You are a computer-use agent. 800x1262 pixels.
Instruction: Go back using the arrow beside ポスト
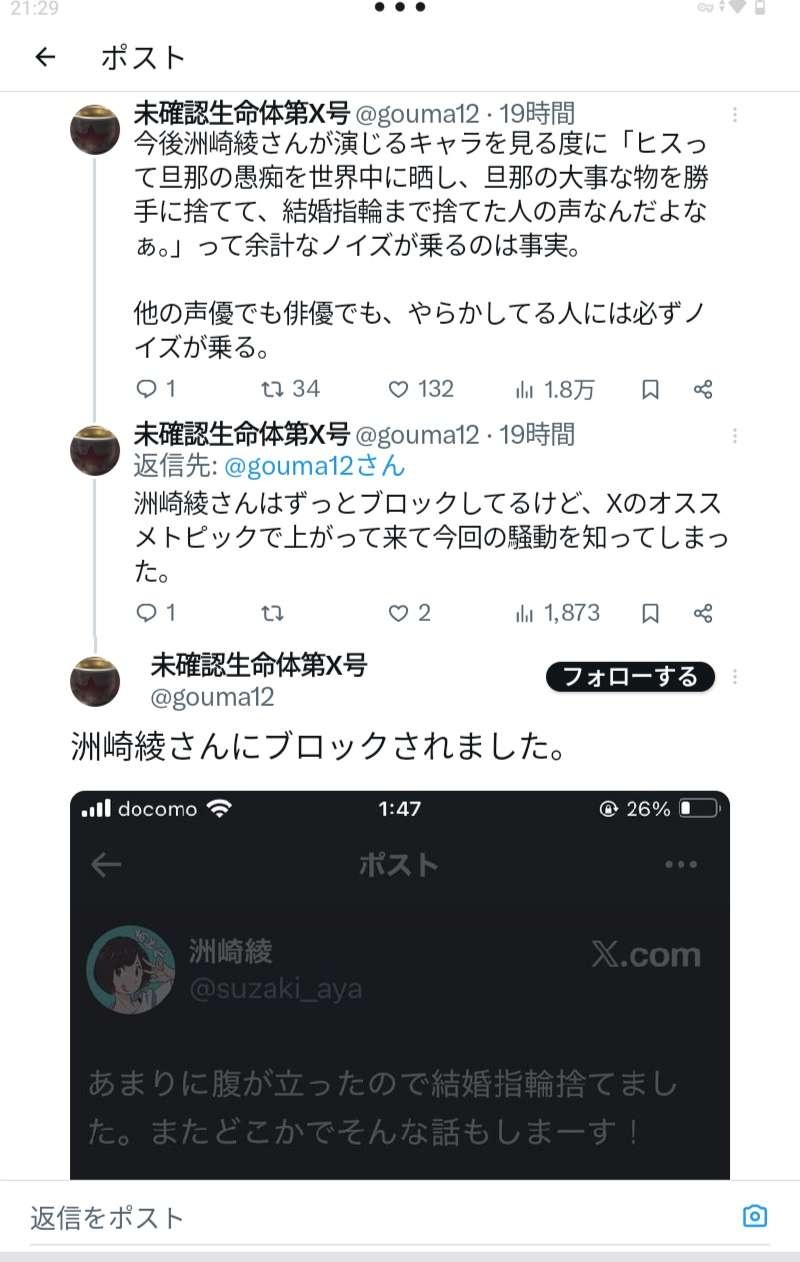click(x=45, y=58)
